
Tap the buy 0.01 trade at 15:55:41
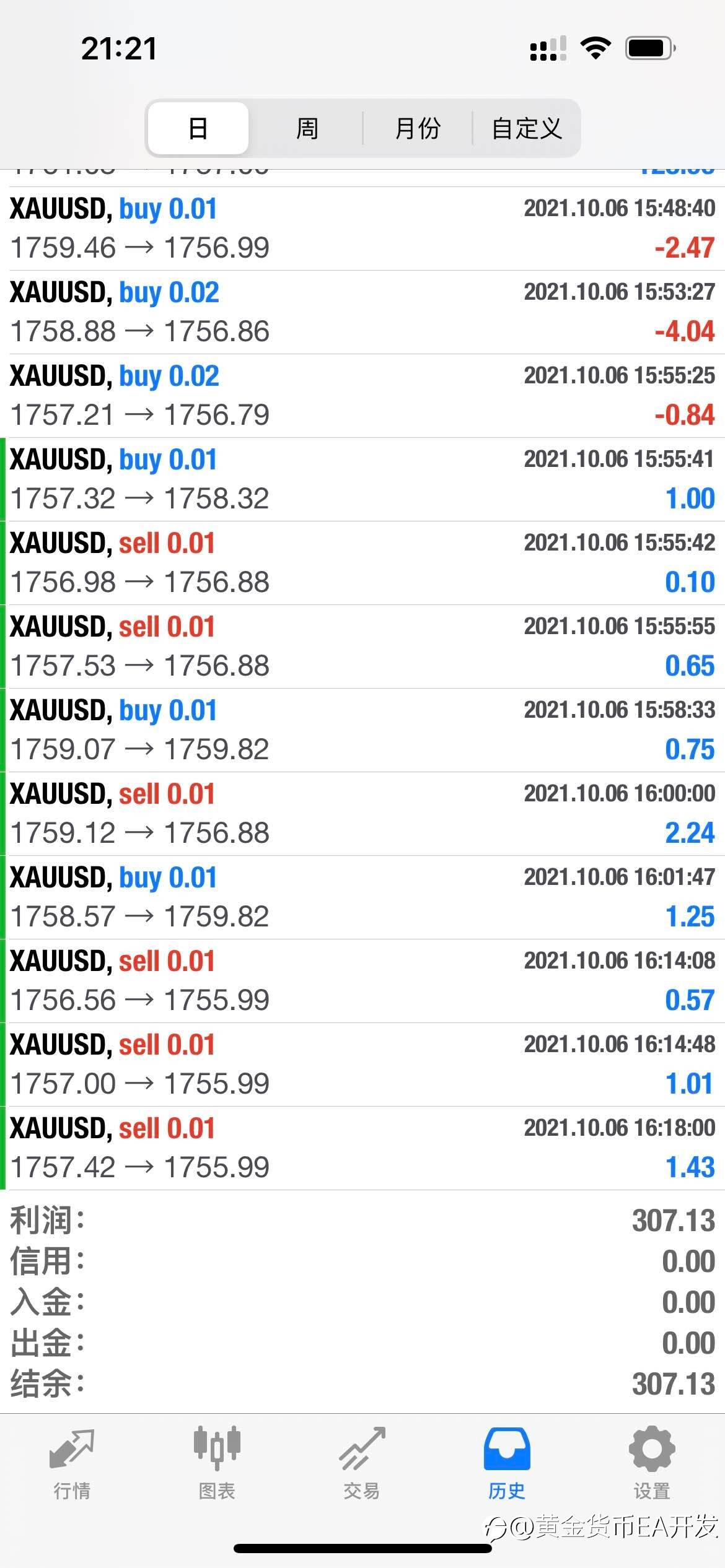pos(362,479)
